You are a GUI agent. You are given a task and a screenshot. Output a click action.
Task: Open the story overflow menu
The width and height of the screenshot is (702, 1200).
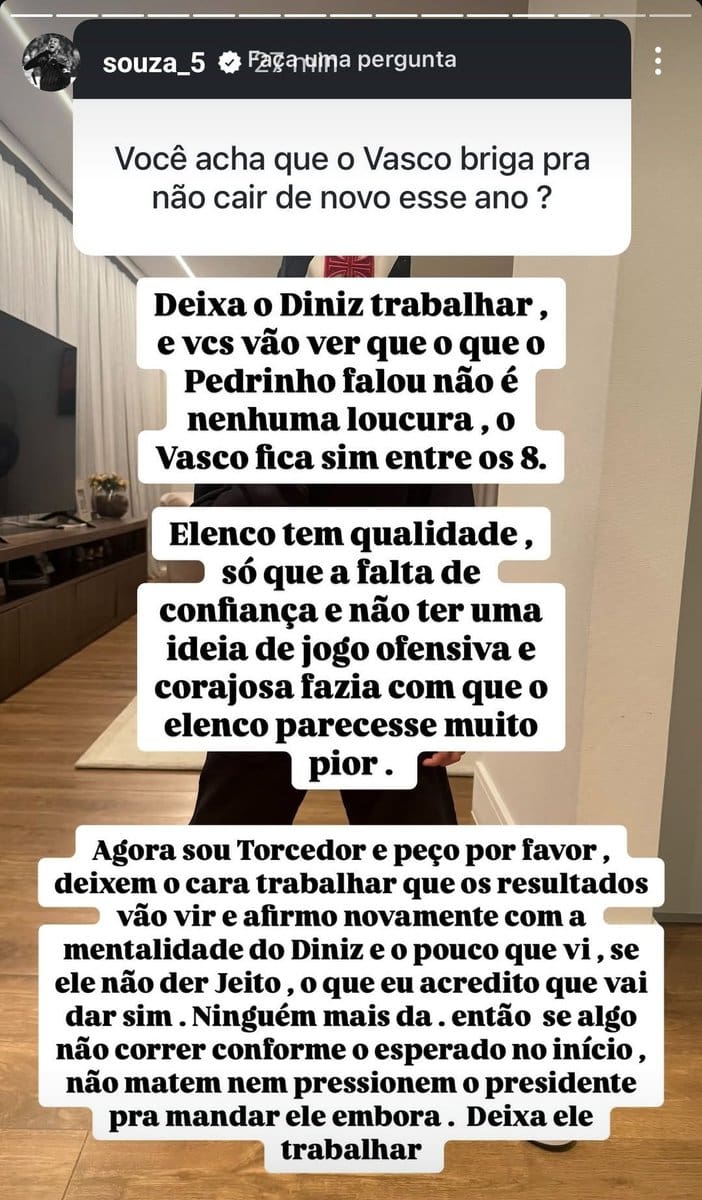click(x=657, y=61)
